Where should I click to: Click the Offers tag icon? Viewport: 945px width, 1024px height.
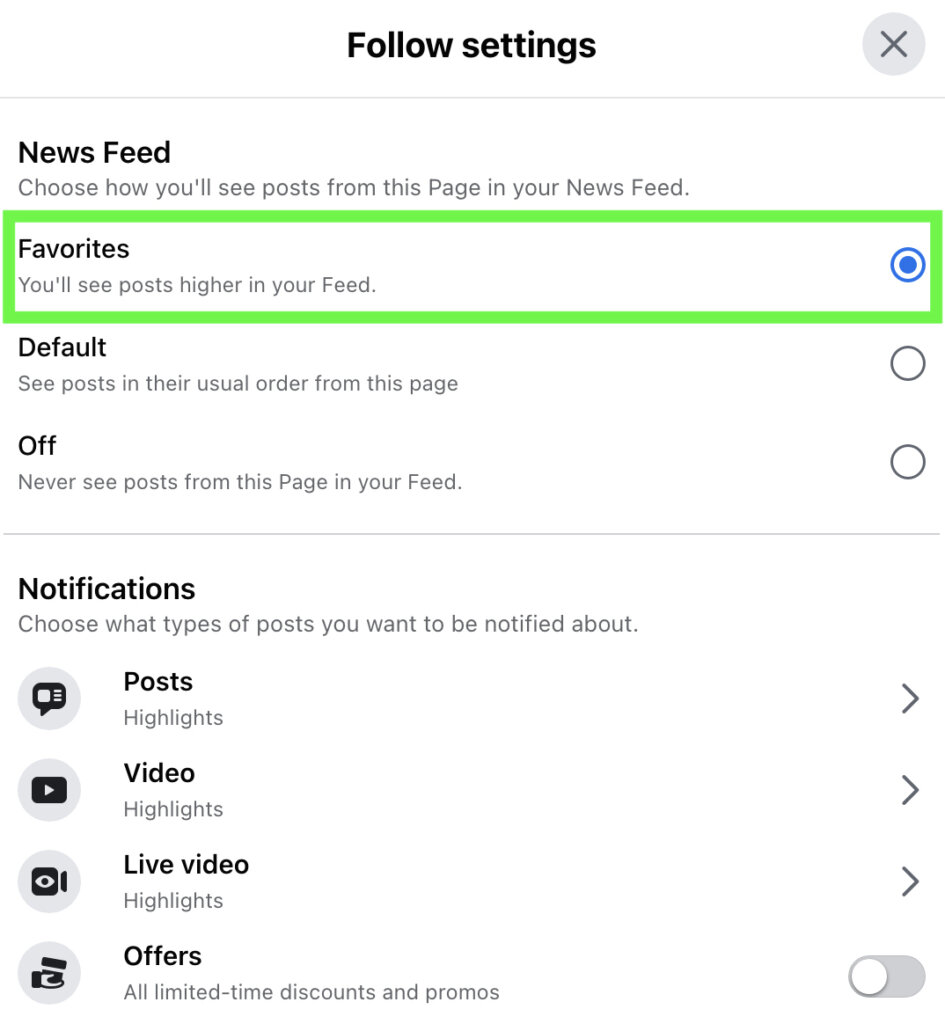49,972
